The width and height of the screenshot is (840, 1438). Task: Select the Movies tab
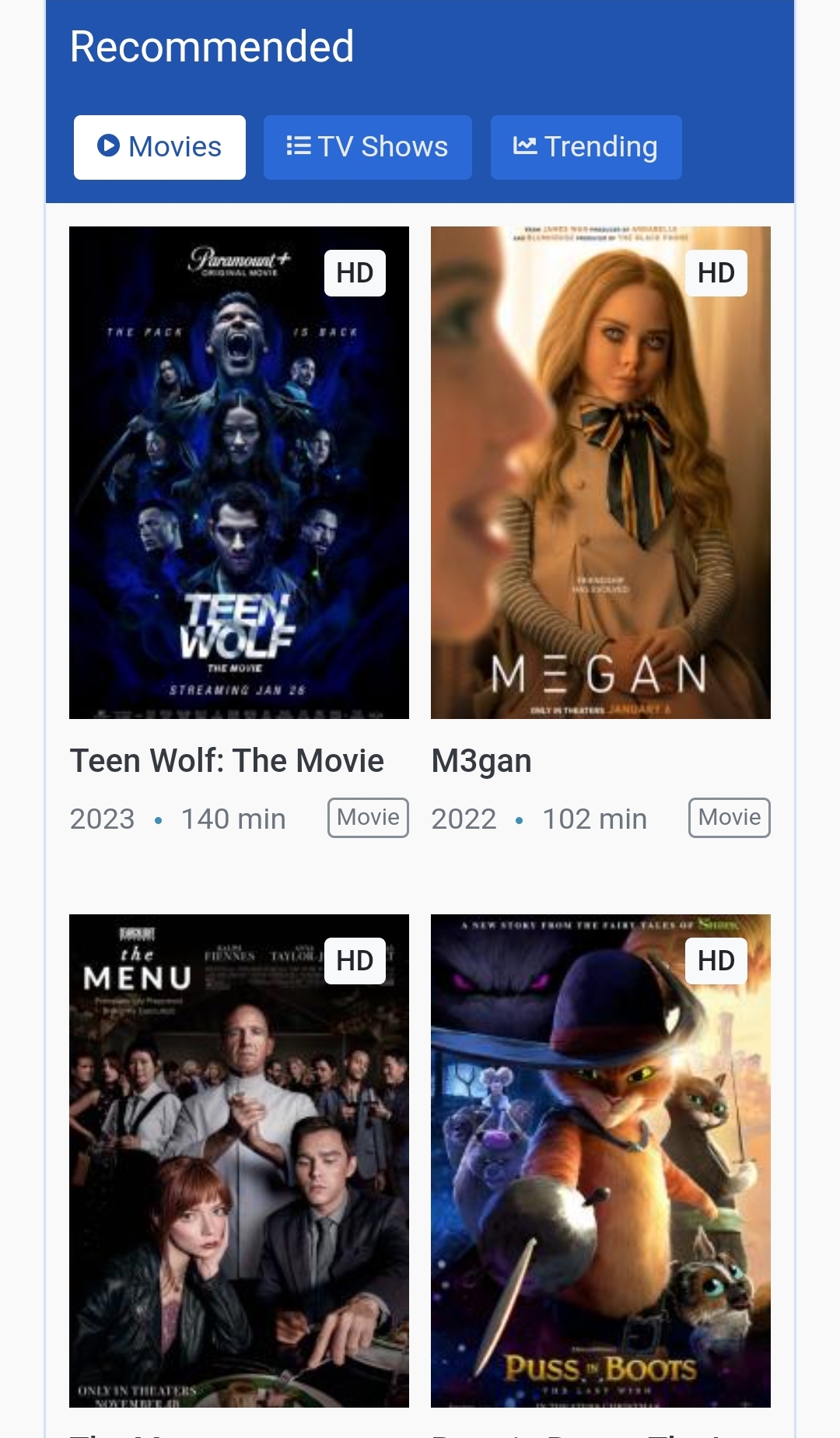(159, 147)
